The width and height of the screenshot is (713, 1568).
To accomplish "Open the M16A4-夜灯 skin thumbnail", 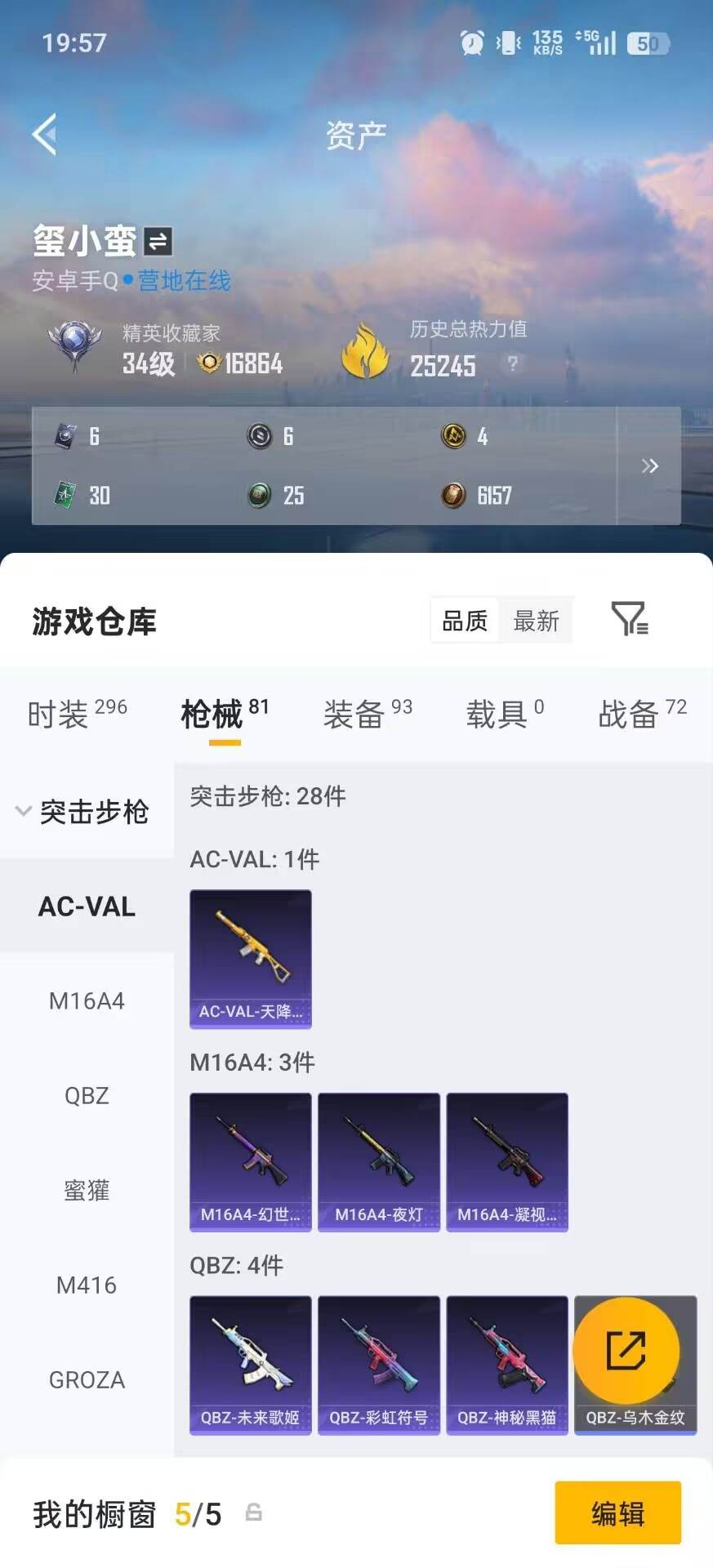I will [378, 1161].
